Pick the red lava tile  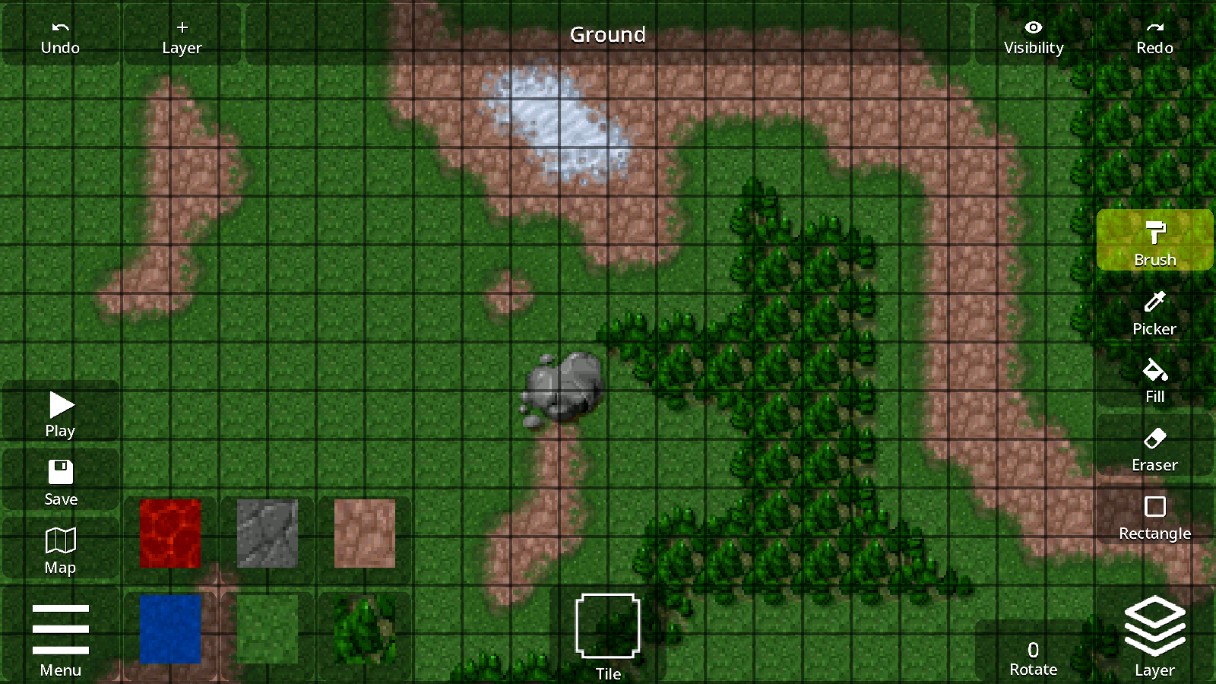170,533
